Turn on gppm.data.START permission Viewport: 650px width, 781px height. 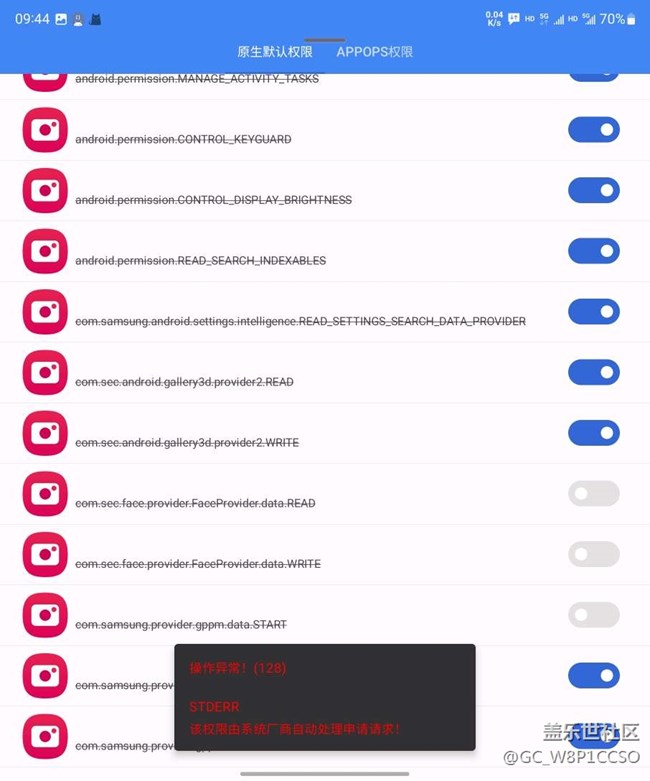(593, 615)
